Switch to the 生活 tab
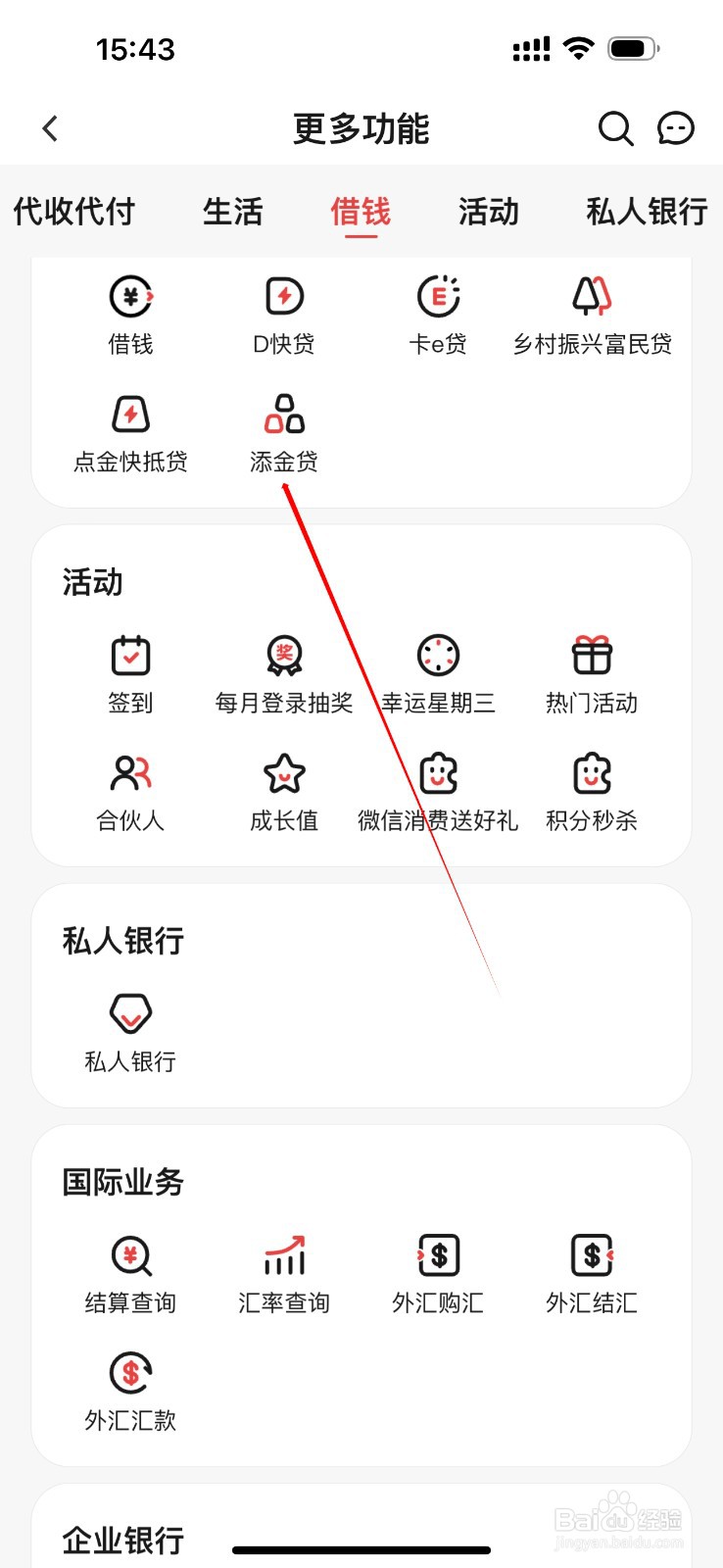The image size is (723, 1568). [x=232, y=212]
